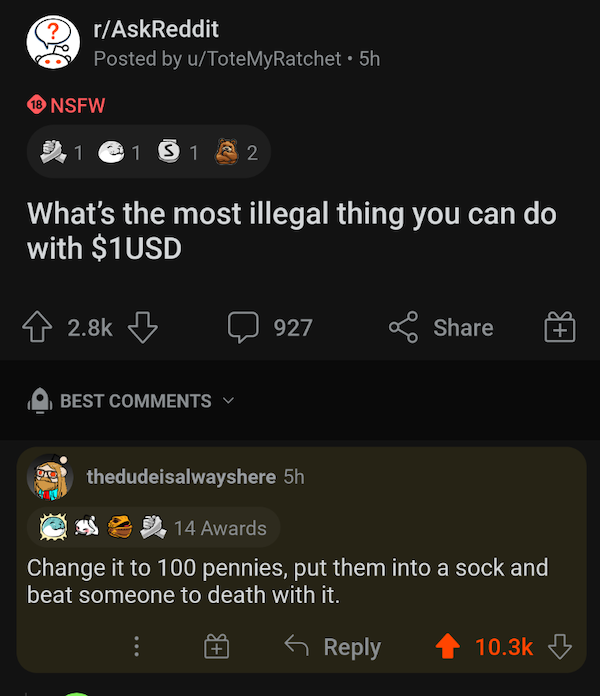
Task: Open the r/AskReddit subreddit
Action: [155, 30]
